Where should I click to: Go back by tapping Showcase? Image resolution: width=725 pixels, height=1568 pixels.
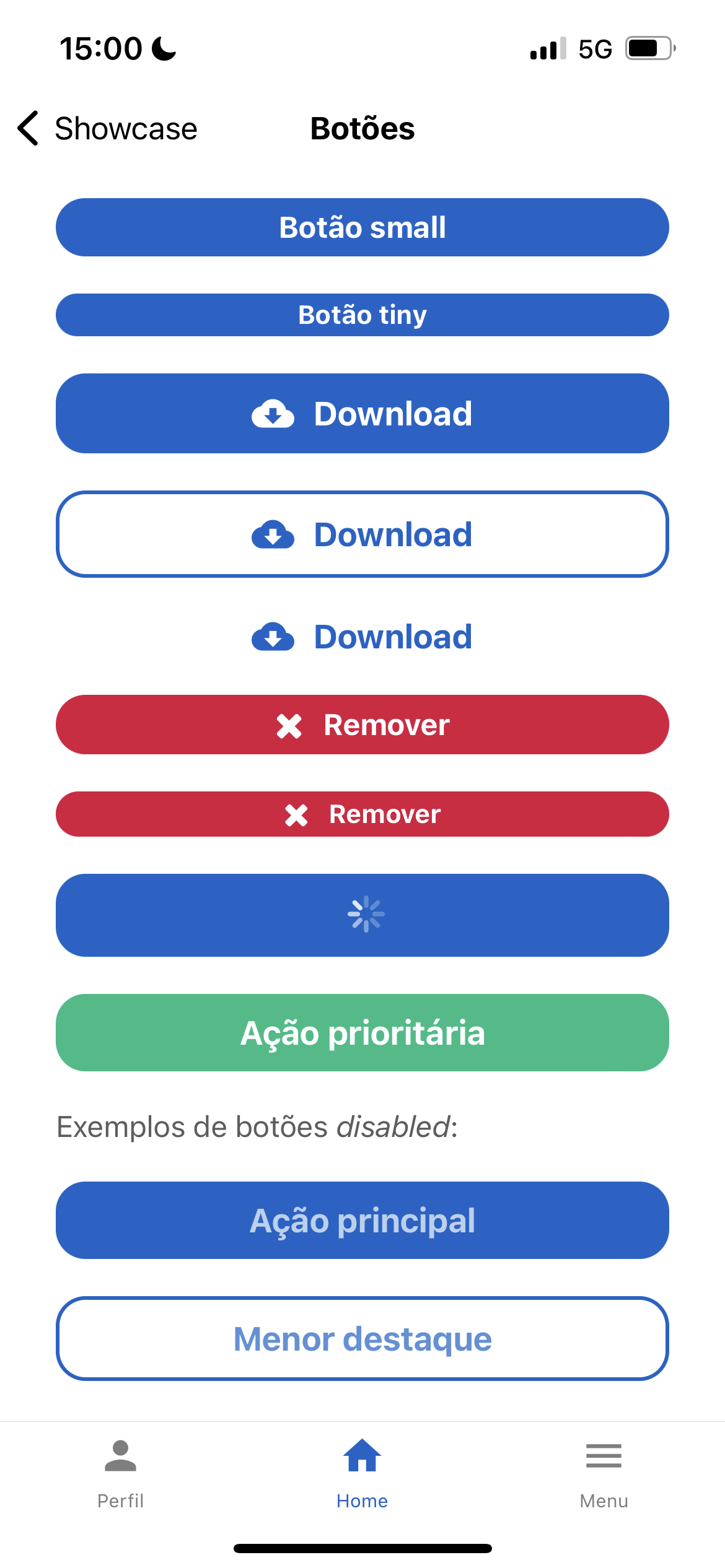[x=125, y=128]
